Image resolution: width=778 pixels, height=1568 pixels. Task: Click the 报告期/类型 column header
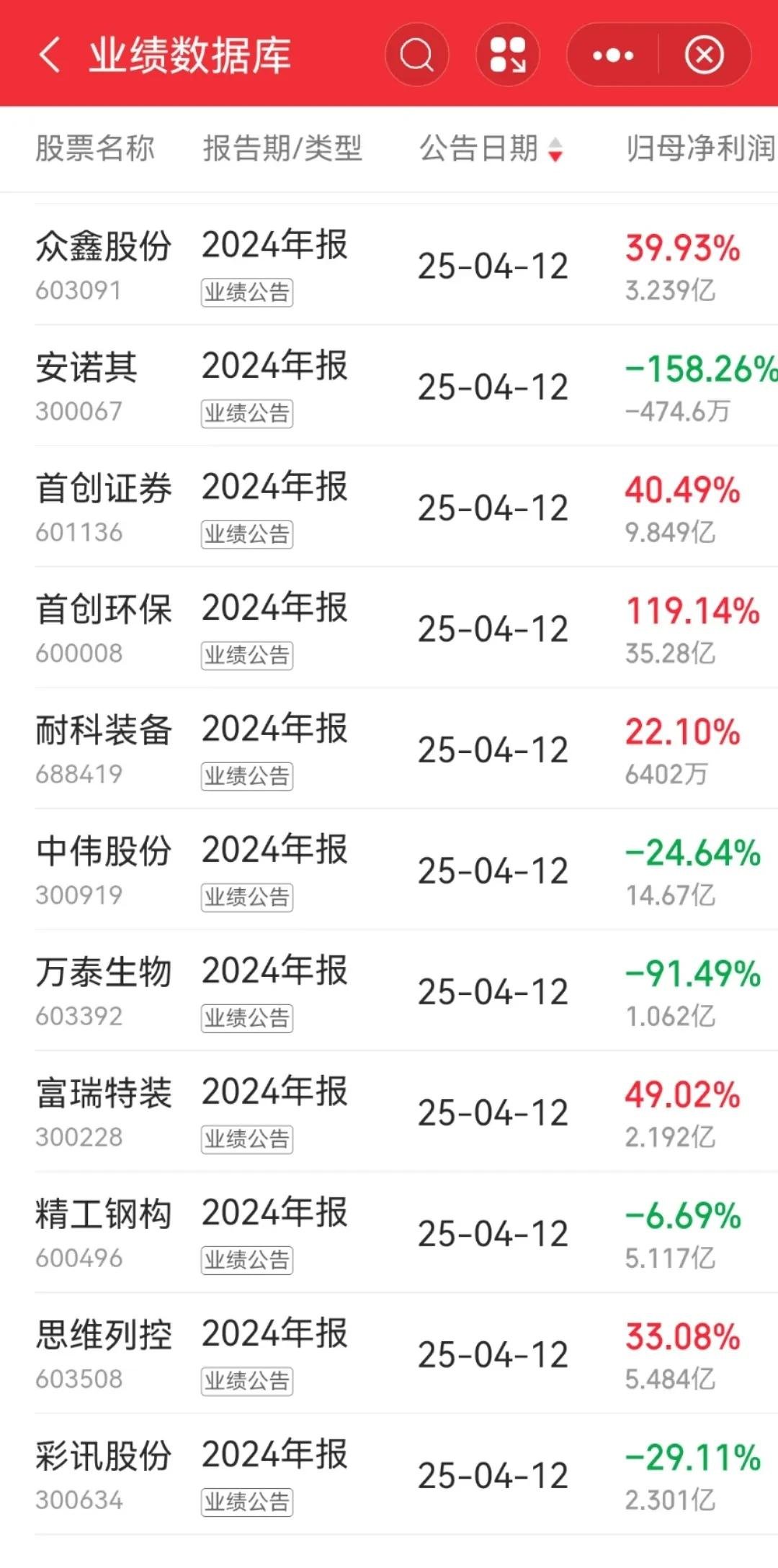(x=282, y=149)
